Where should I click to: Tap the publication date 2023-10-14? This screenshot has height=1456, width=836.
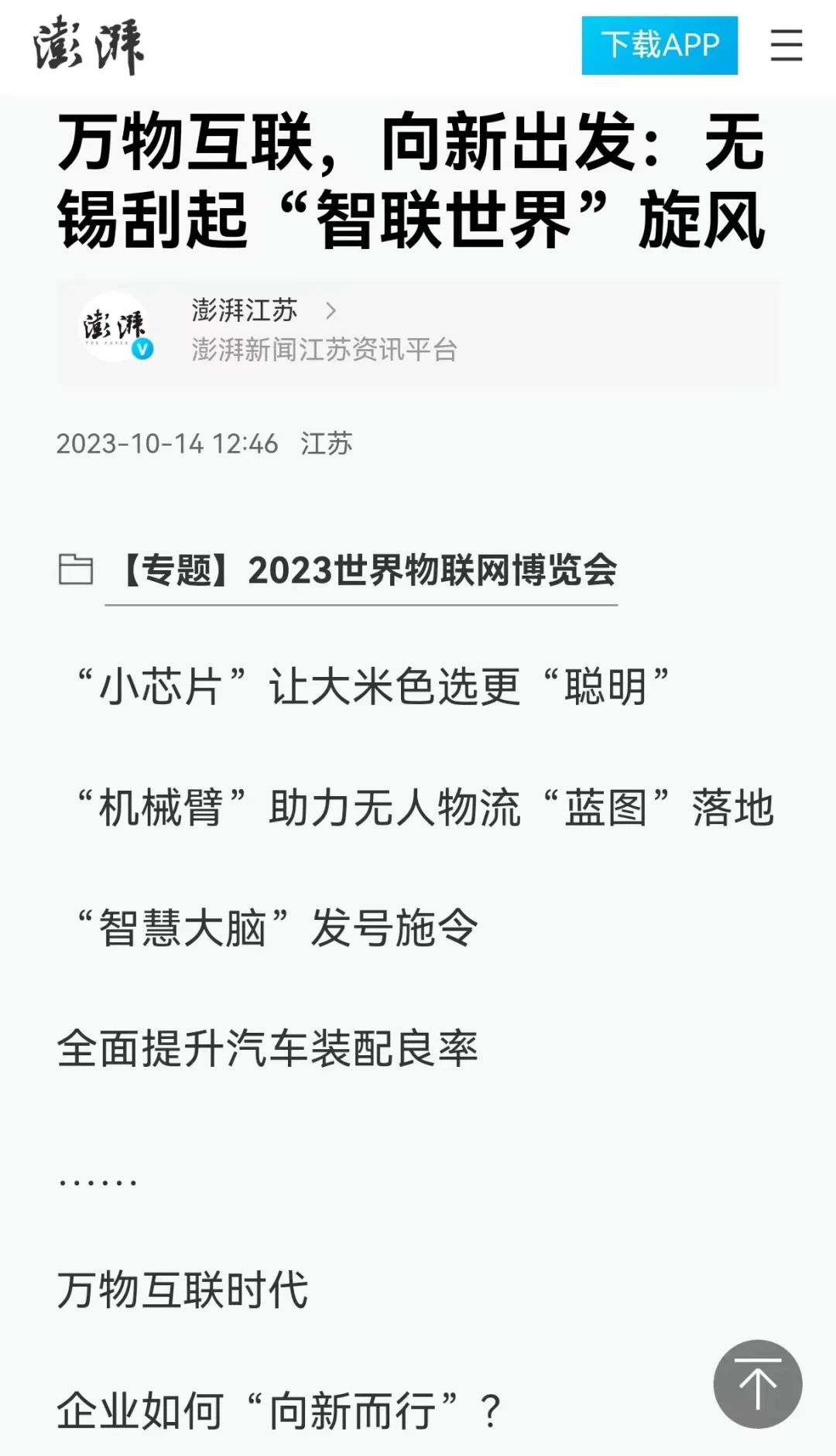(x=166, y=443)
